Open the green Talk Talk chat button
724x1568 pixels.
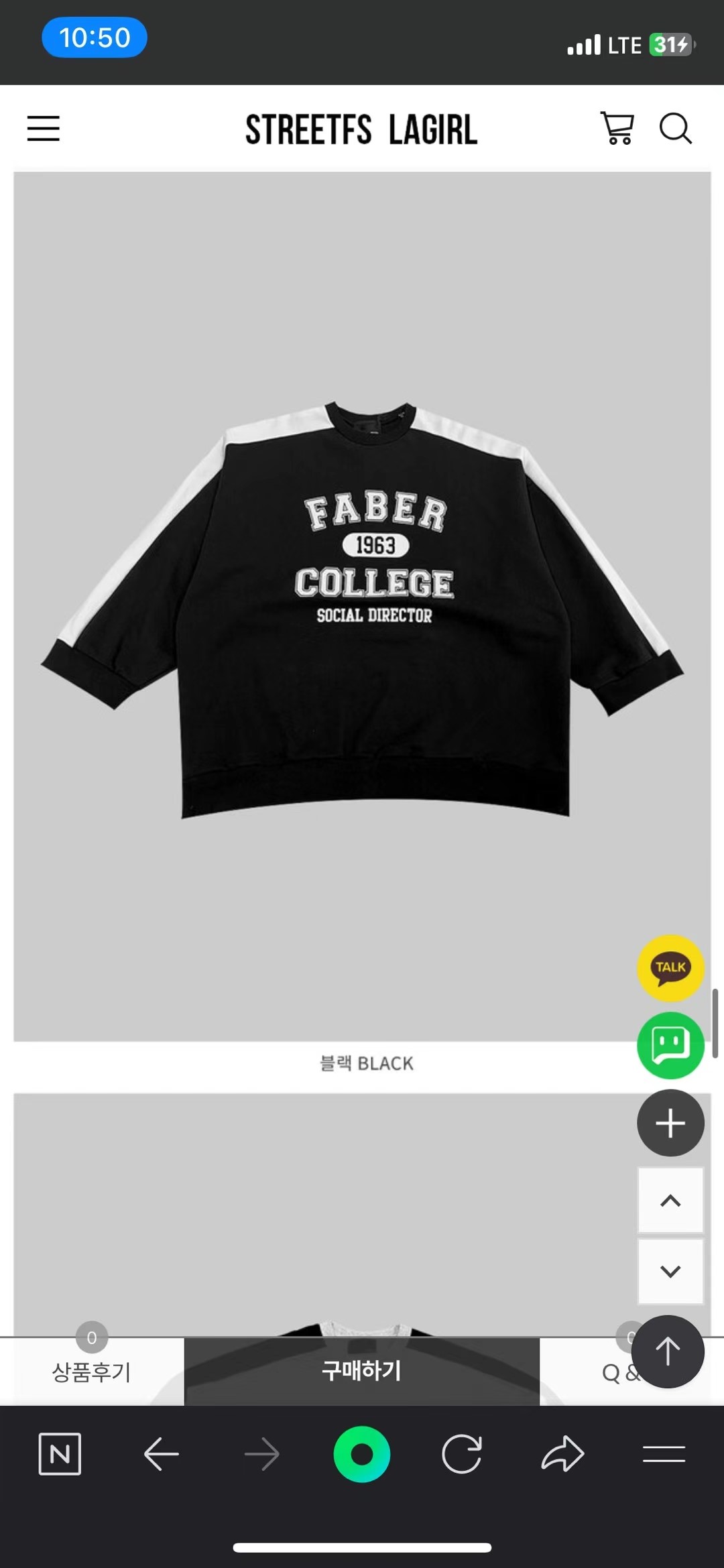[x=670, y=1045]
